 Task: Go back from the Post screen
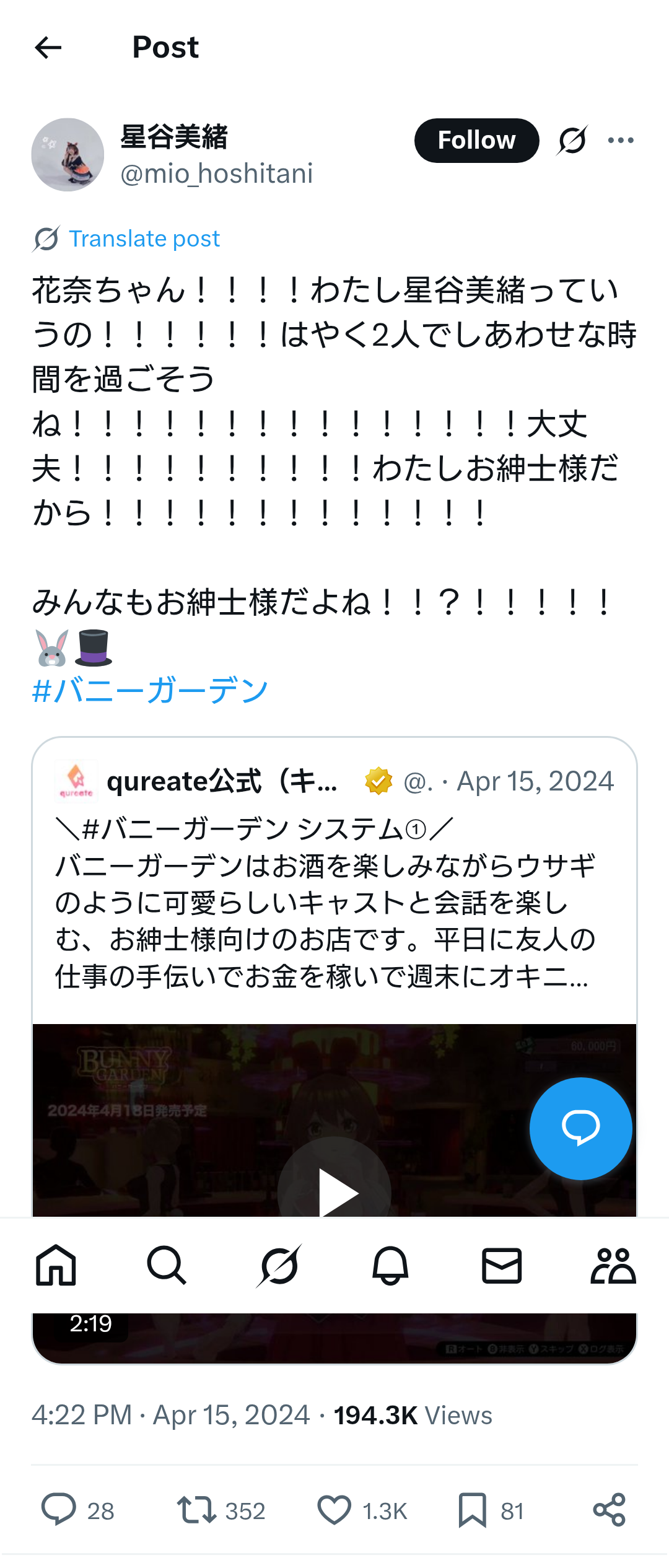48,48
